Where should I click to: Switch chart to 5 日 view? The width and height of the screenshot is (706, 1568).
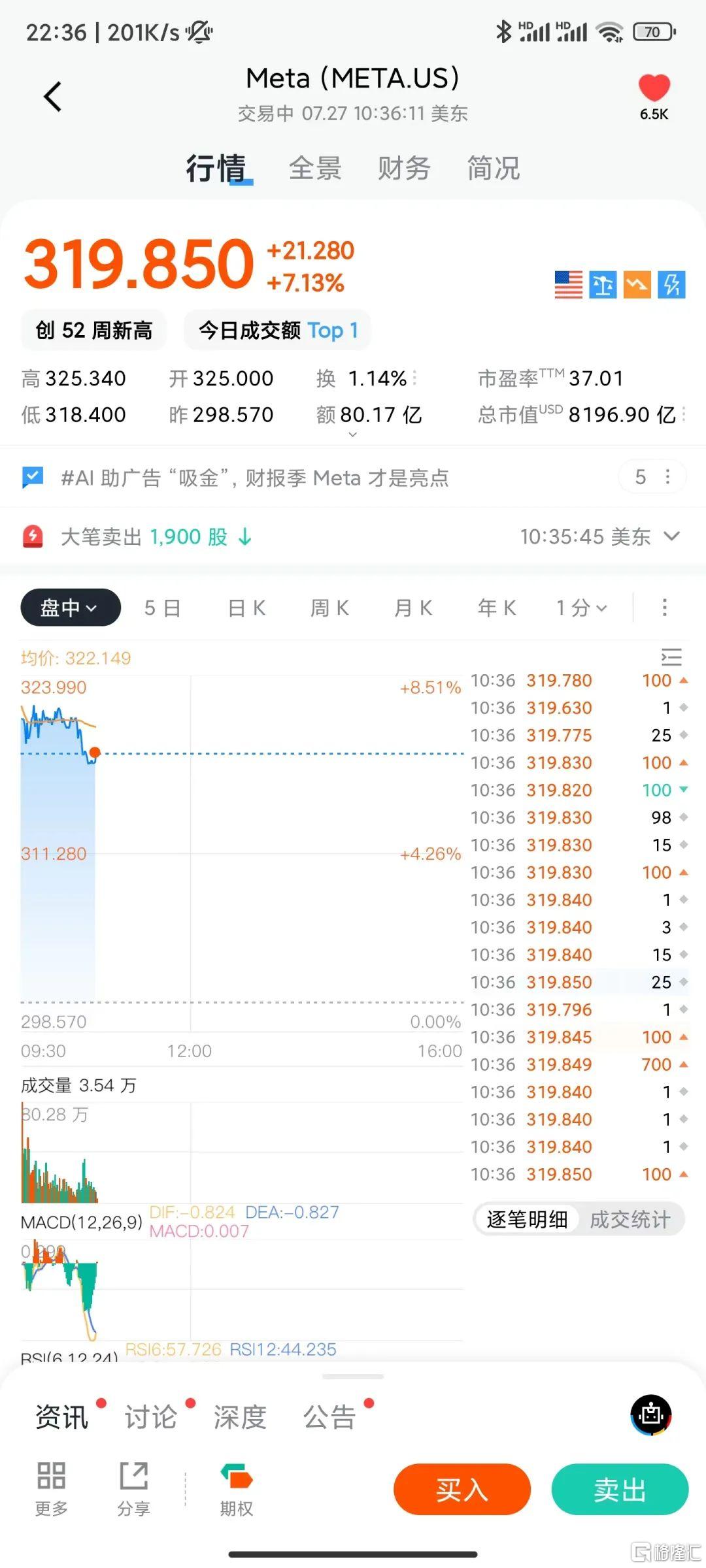point(162,608)
